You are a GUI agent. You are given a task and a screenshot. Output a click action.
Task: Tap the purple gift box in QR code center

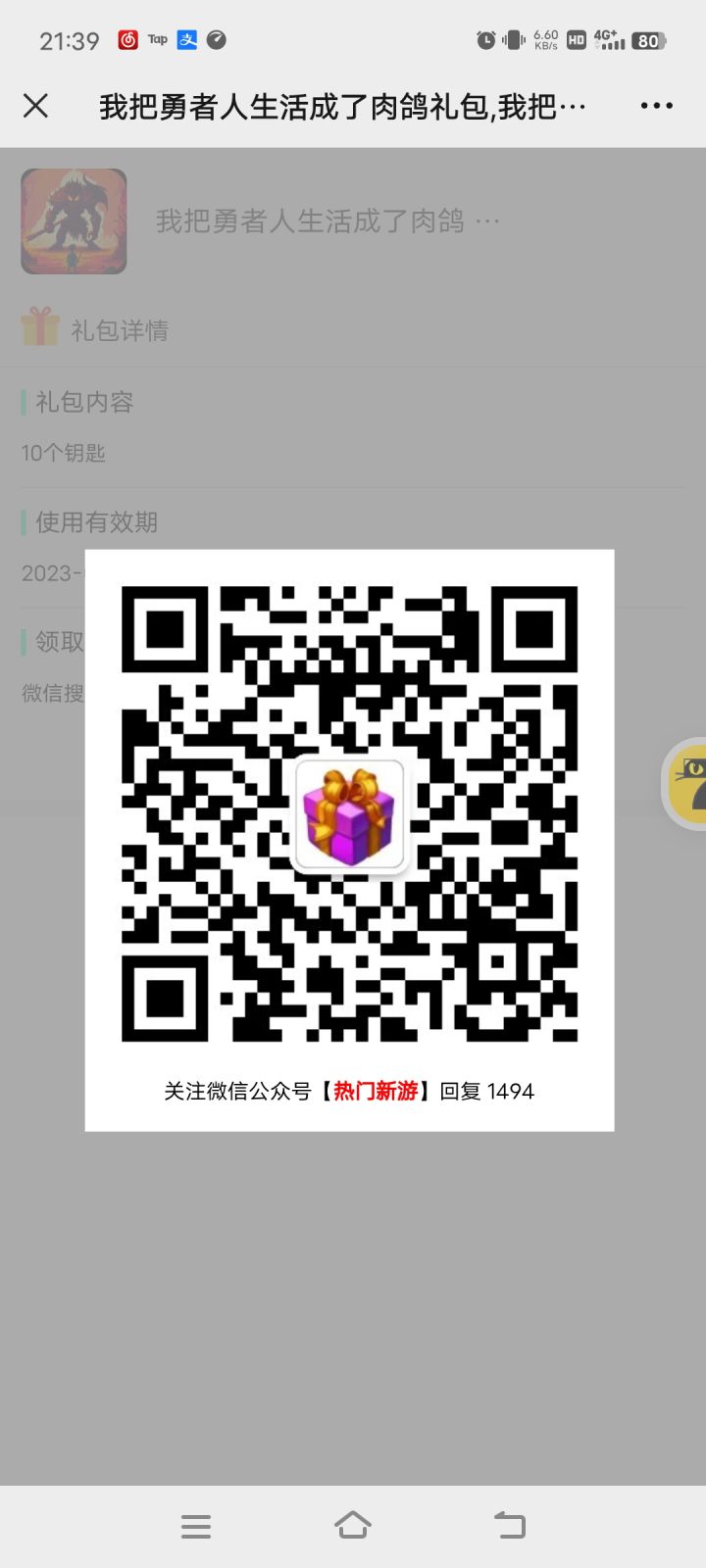[x=350, y=815]
